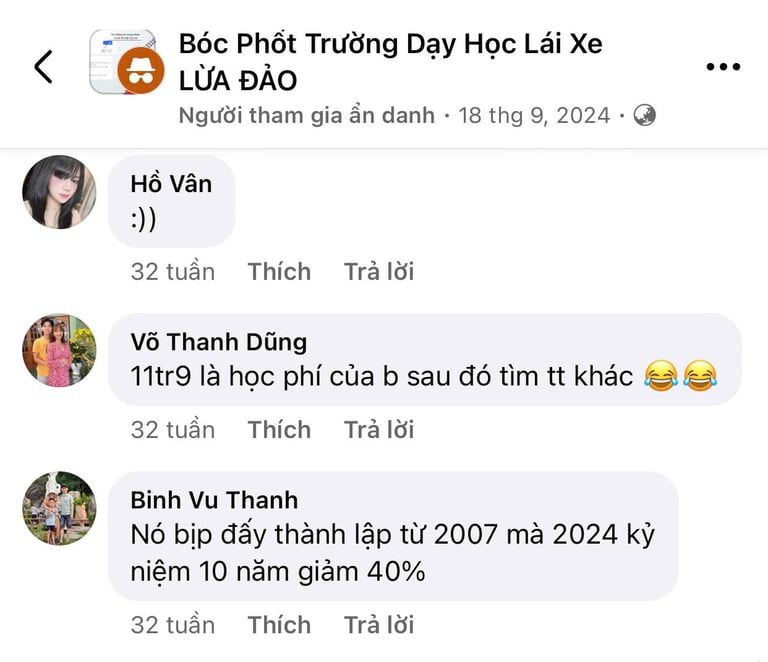Like Binh Vu Thanh's comment

pyautogui.click(x=279, y=625)
